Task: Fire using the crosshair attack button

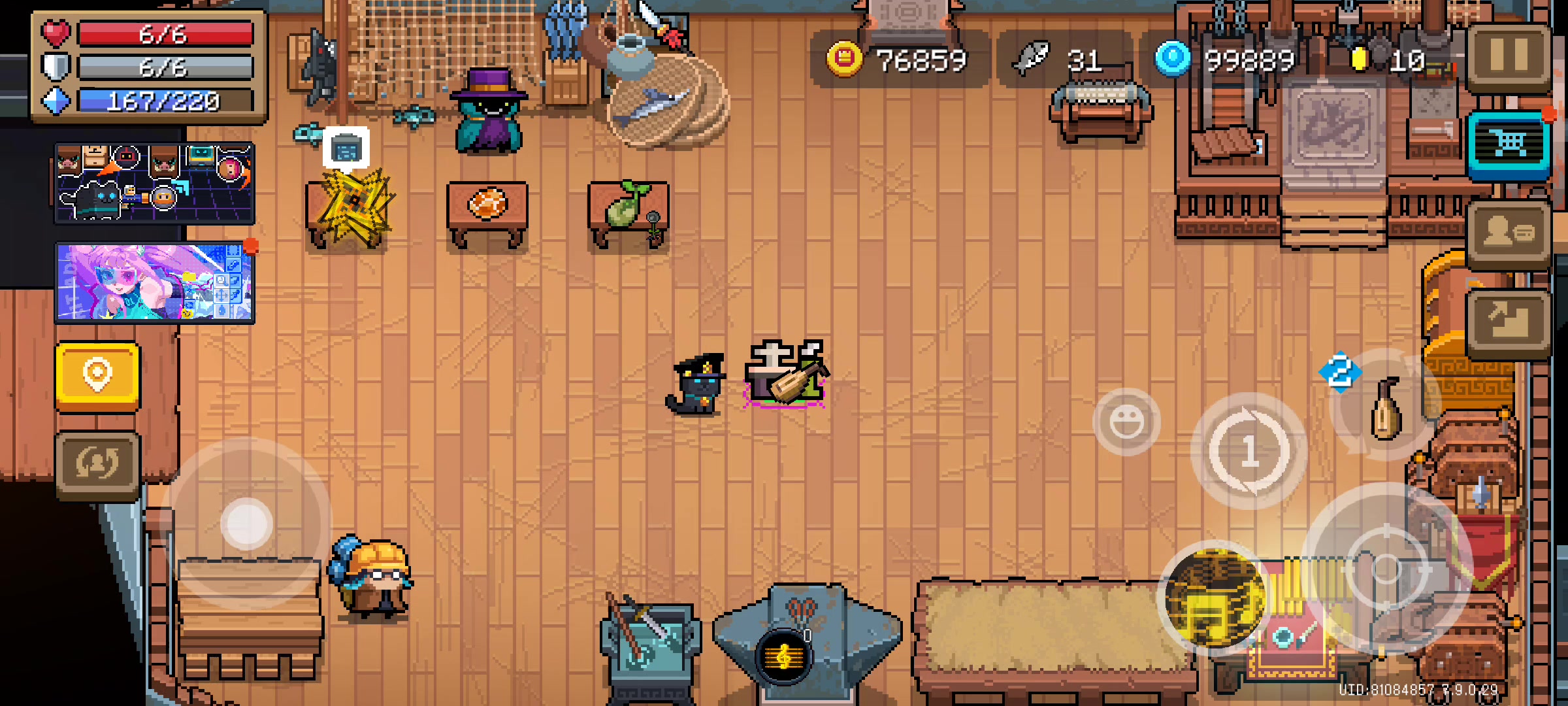Action: click(x=1386, y=569)
